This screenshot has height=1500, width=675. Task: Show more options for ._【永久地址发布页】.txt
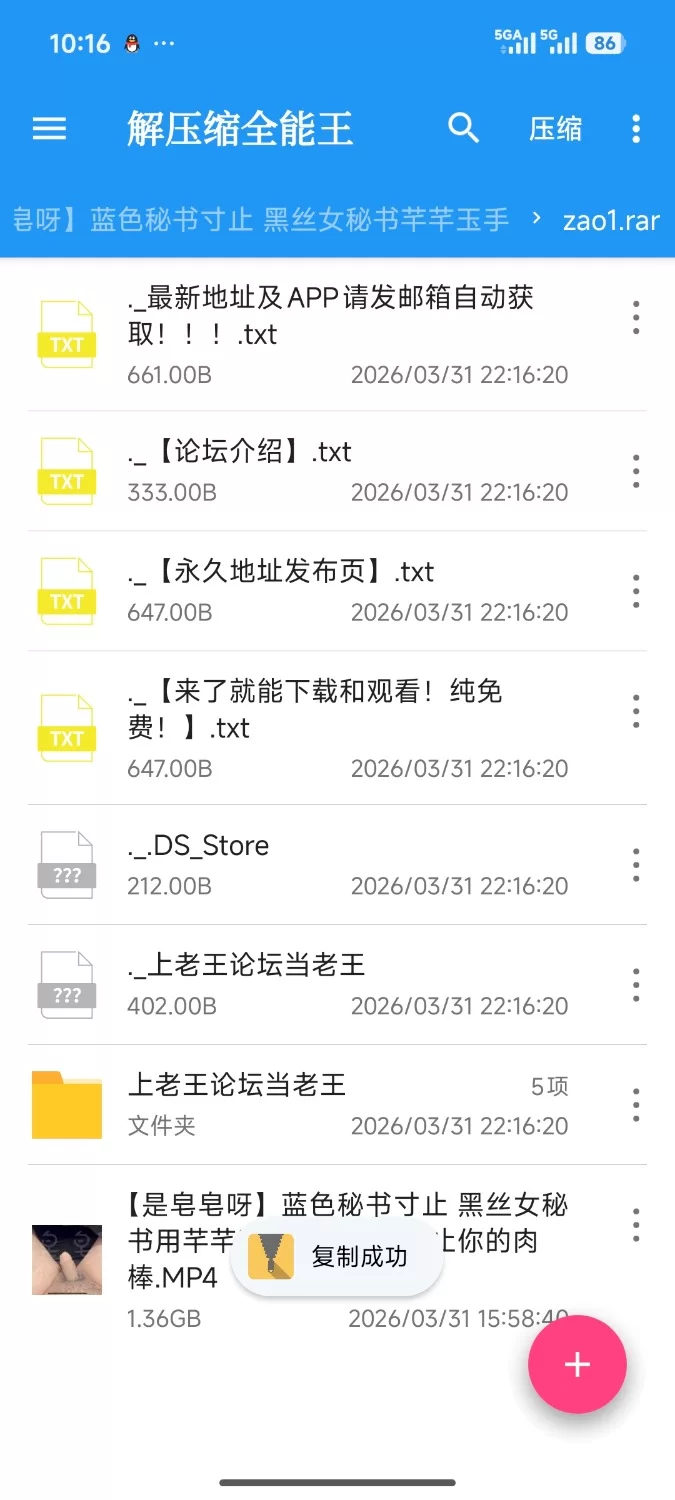pyautogui.click(x=636, y=591)
